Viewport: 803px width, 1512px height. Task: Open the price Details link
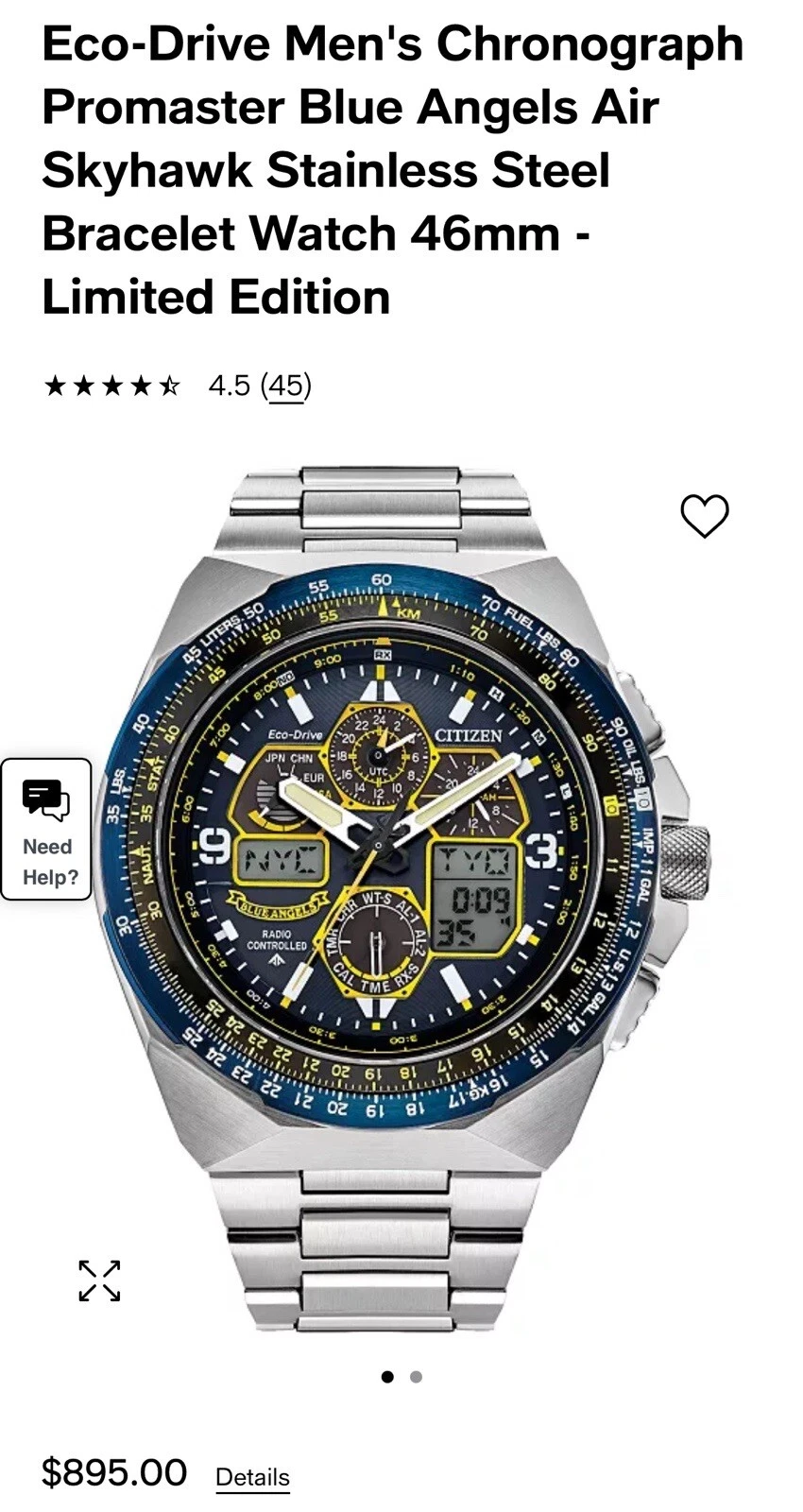[252, 1477]
